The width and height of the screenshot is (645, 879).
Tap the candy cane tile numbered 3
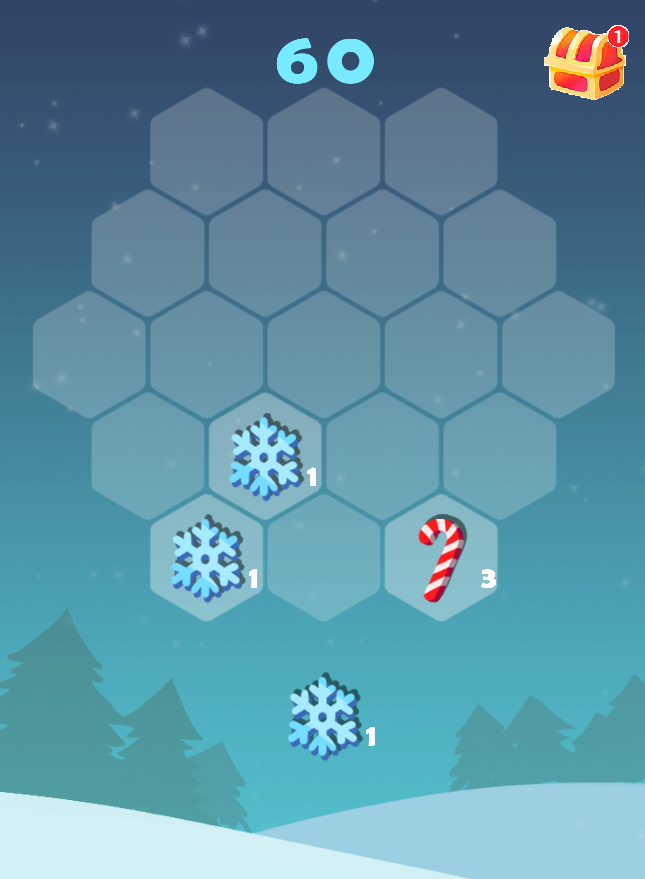(x=441, y=558)
